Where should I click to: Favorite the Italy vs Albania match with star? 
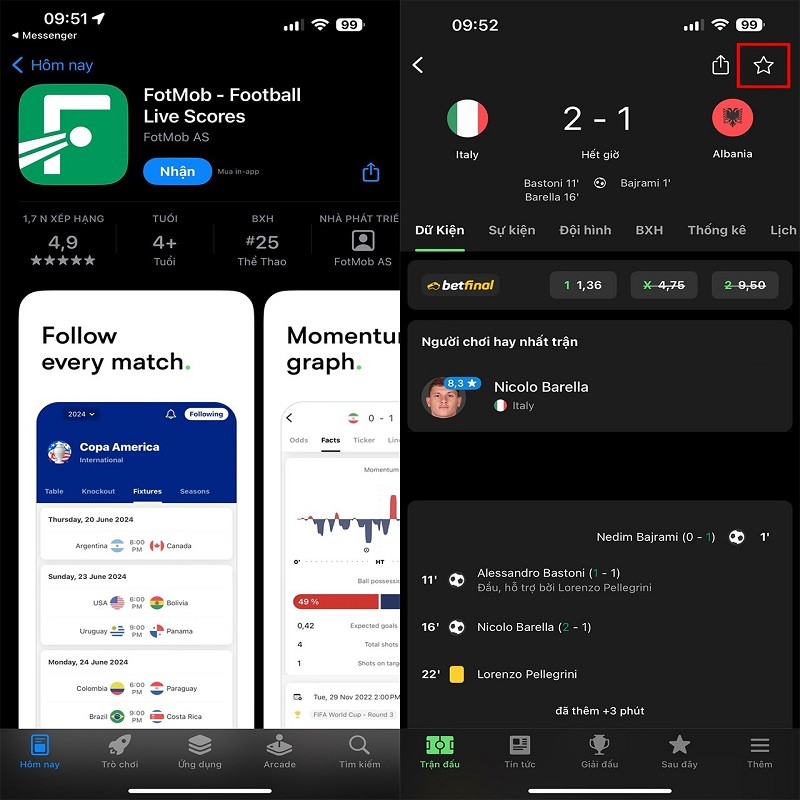[763, 66]
